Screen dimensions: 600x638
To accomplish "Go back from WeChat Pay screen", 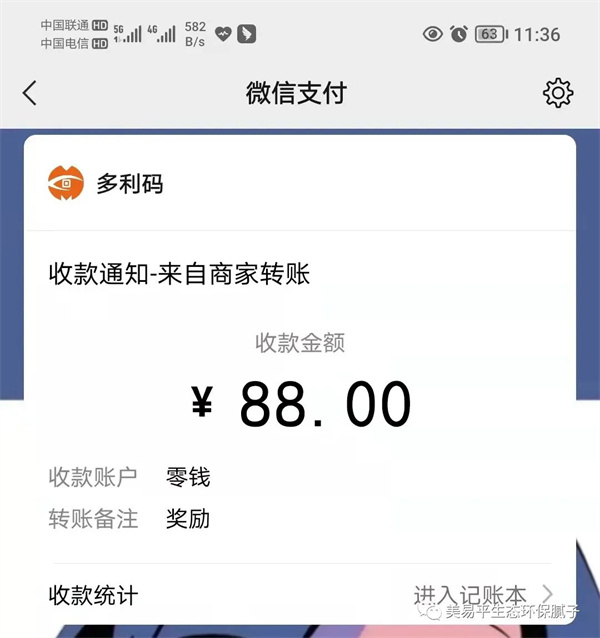I will tap(30, 93).
